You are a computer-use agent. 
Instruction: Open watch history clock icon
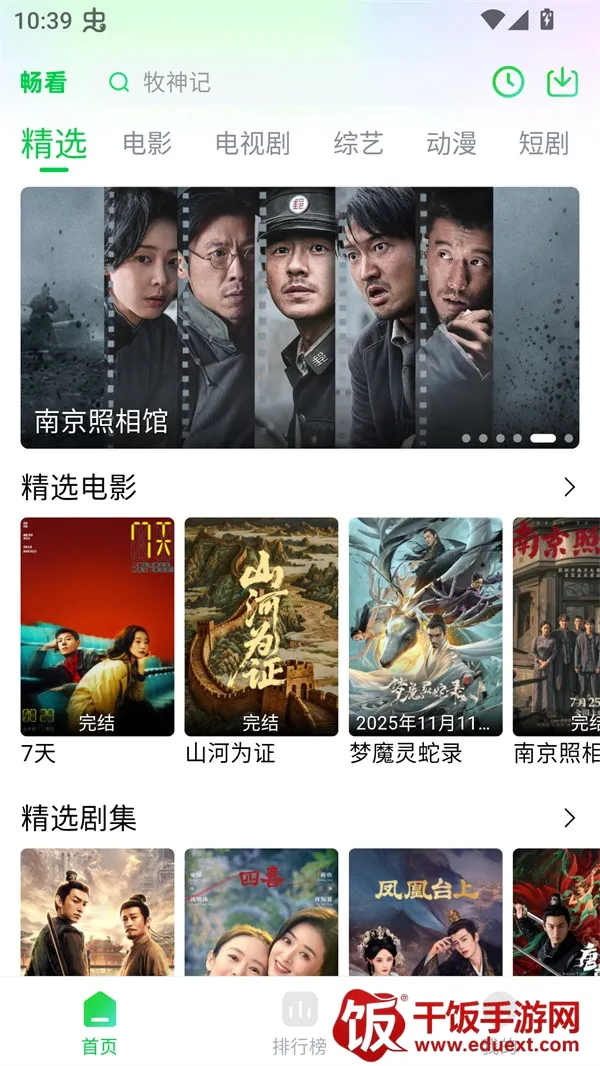point(508,82)
